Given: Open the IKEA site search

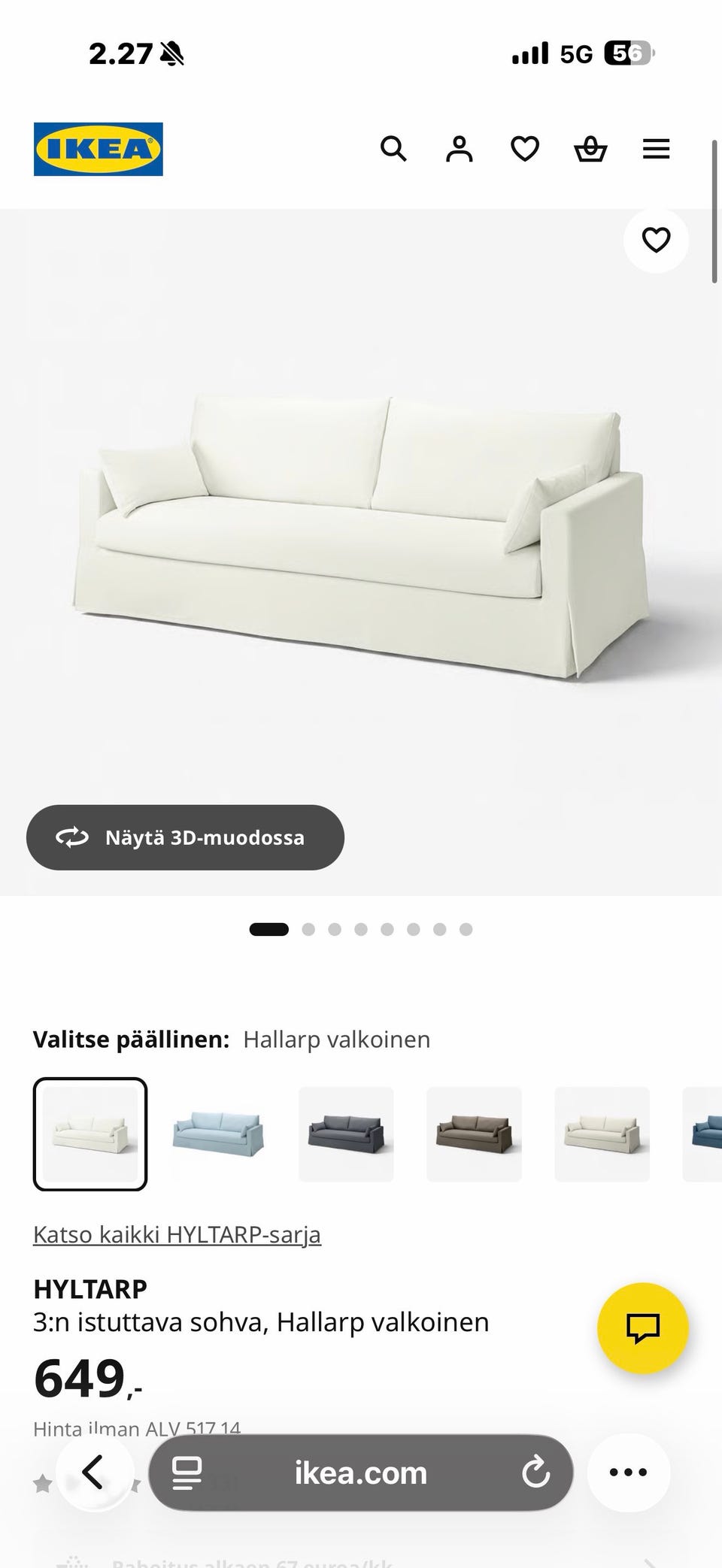Looking at the screenshot, I should (x=393, y=149).
